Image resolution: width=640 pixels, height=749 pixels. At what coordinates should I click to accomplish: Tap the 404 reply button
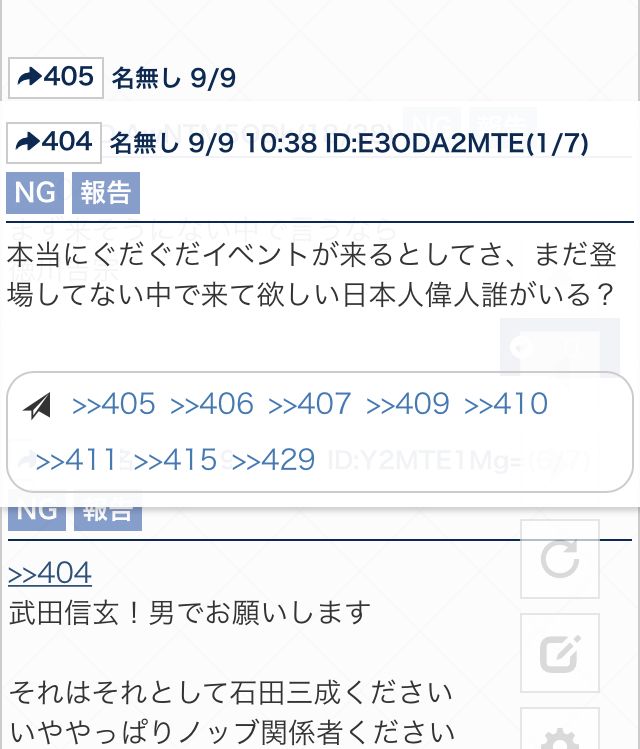pyautogui.click(x=55, y=142)
